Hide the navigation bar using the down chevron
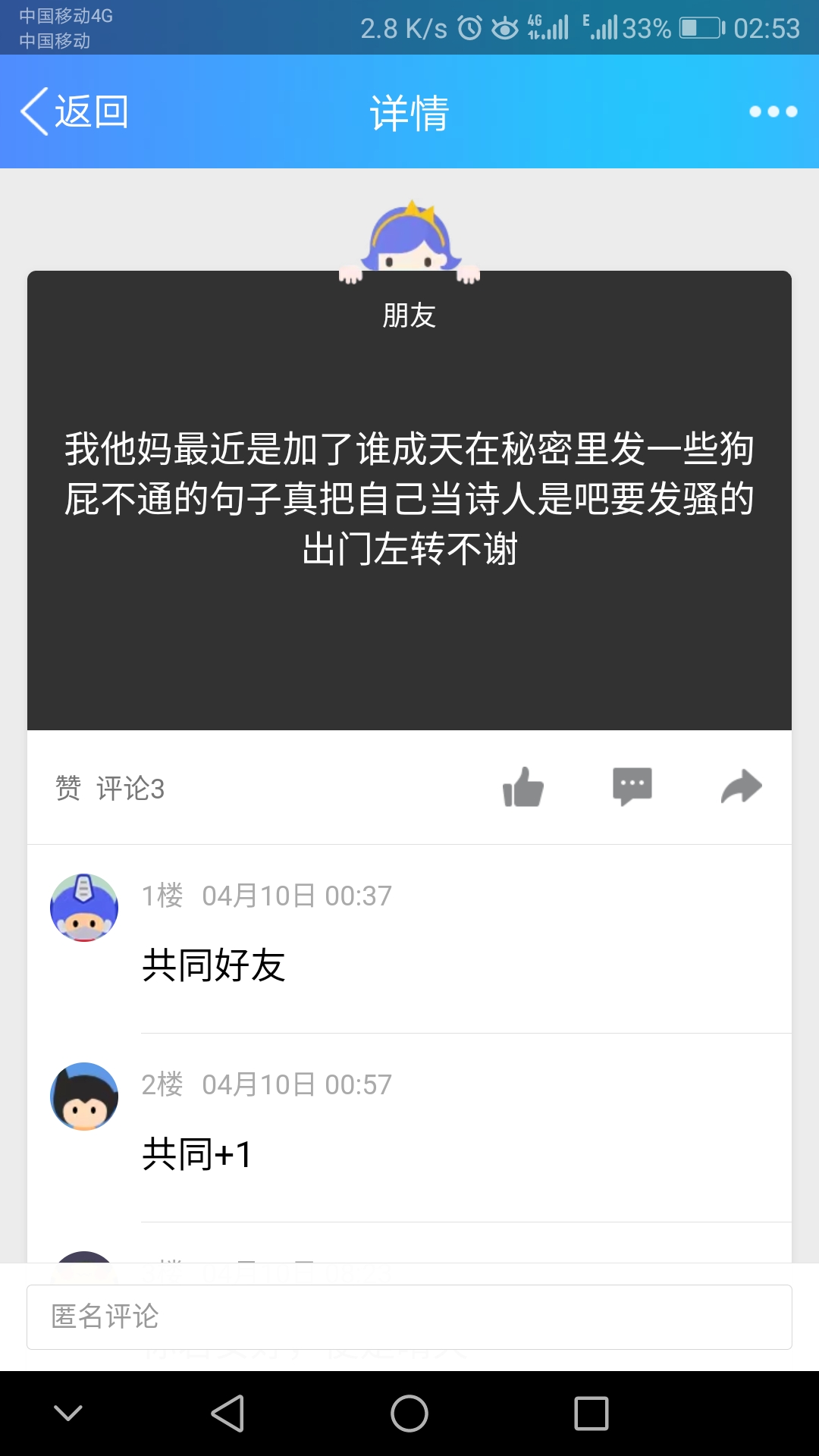The height and width of the screenshot is (1456, 819). pyautogui.click(x=68, y=1414)
